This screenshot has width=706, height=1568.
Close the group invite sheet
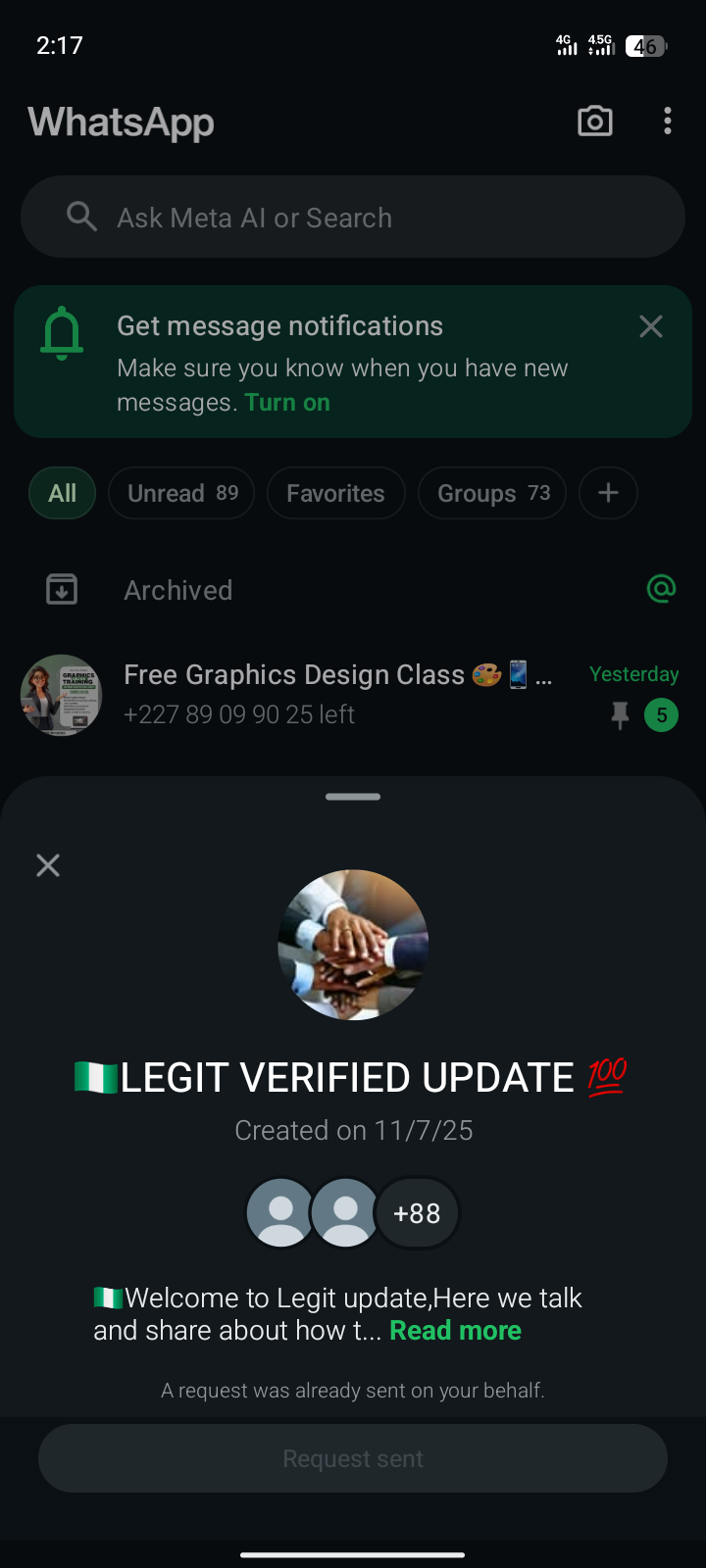48,865
